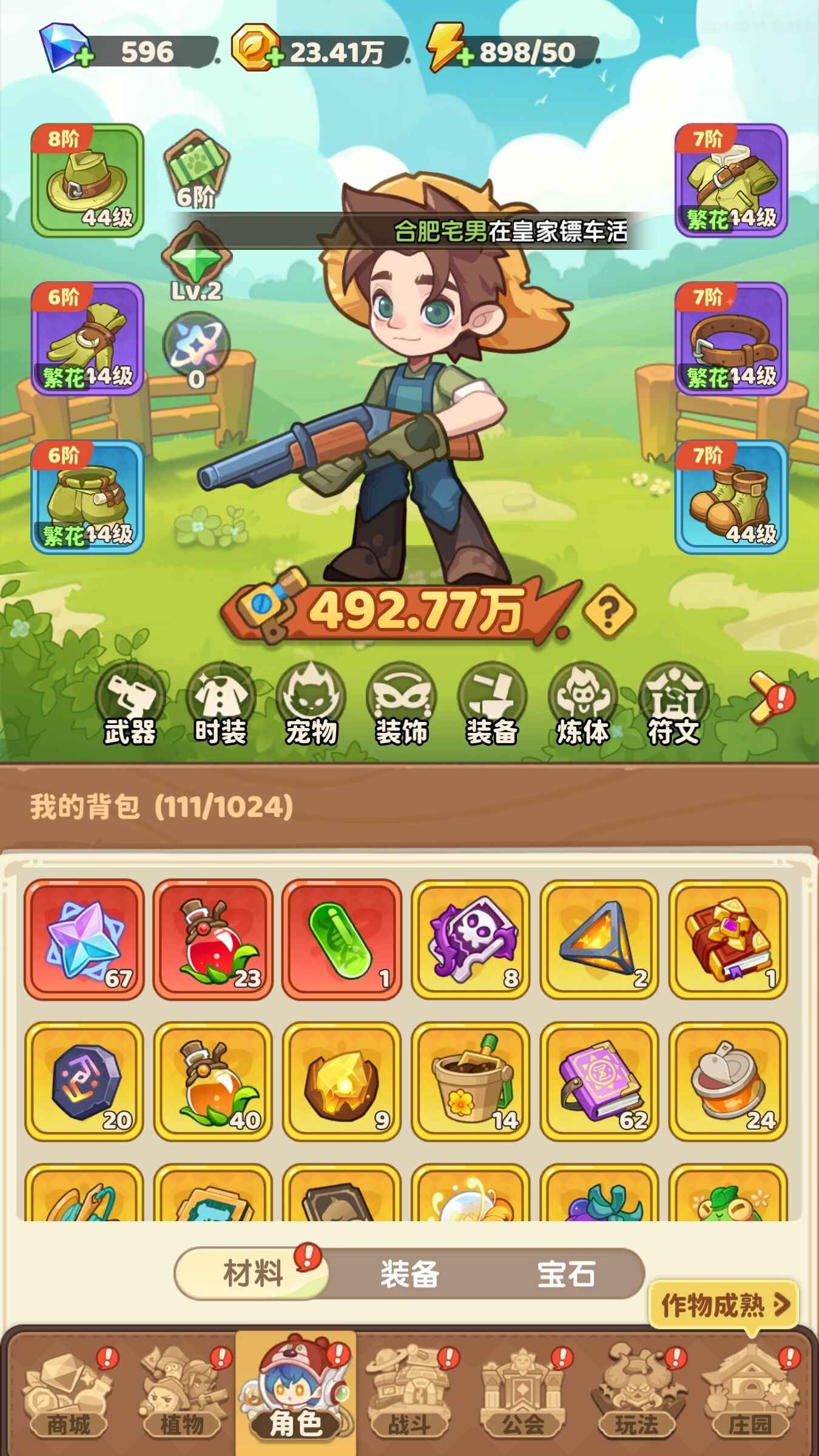Tap the plus to add gold coins
The width and height of the screenshot is (819, 1456).
coord(275,58)
